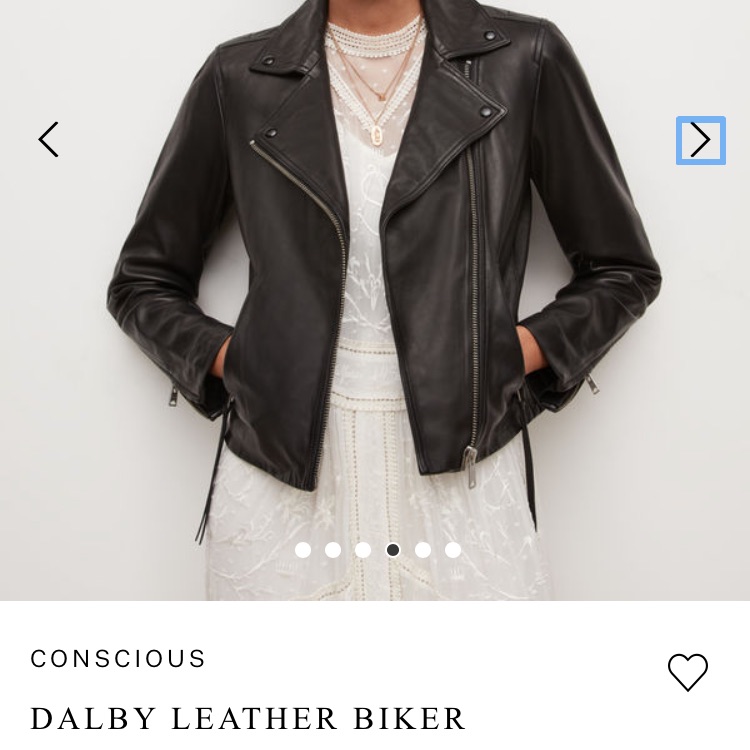Jump to the first image dot
Viewport: 750px width, 750px height.
click(x=303, y=550)
